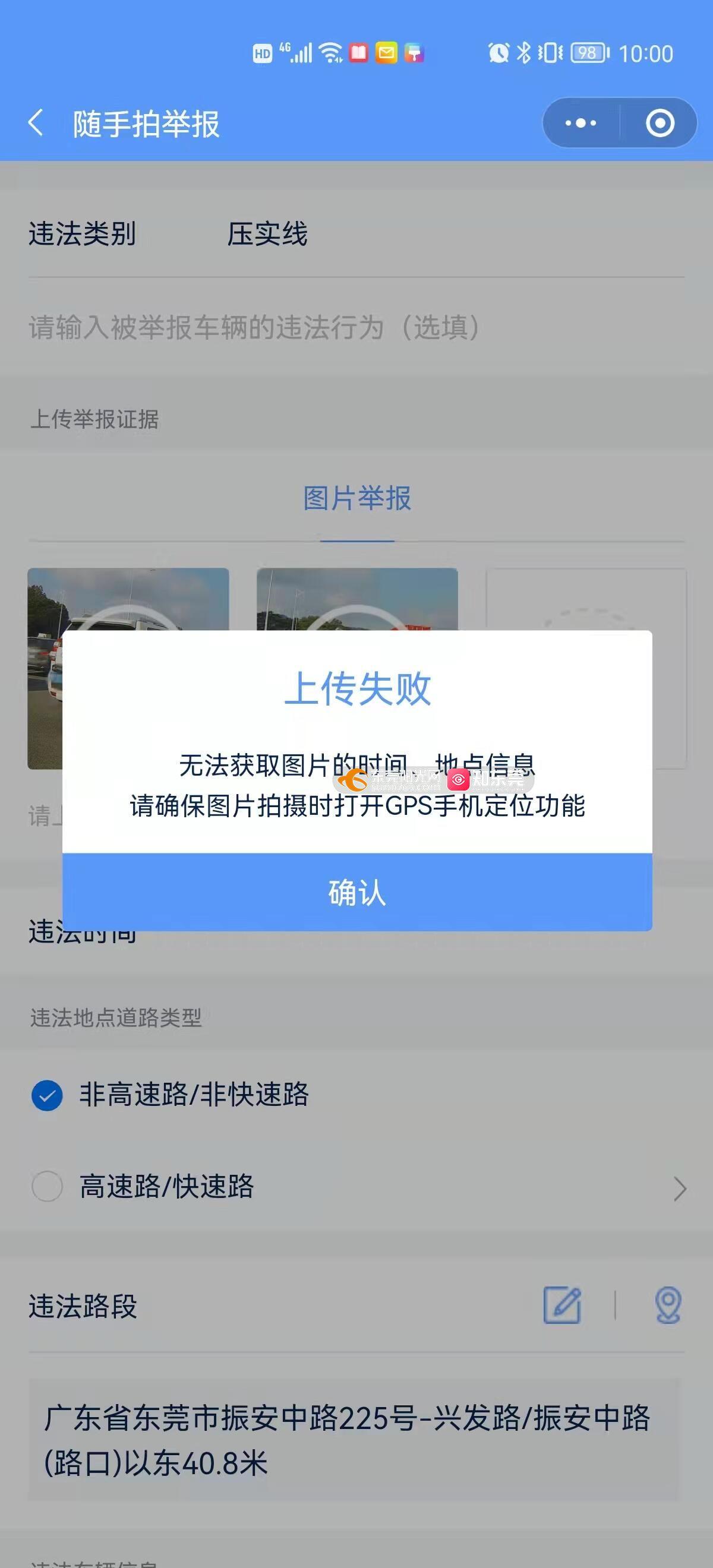Image resolution: width=713 pixels, height=1568 pixels.
Task: Tap the 违法行为 description input field
Action: tap(356, 327)
